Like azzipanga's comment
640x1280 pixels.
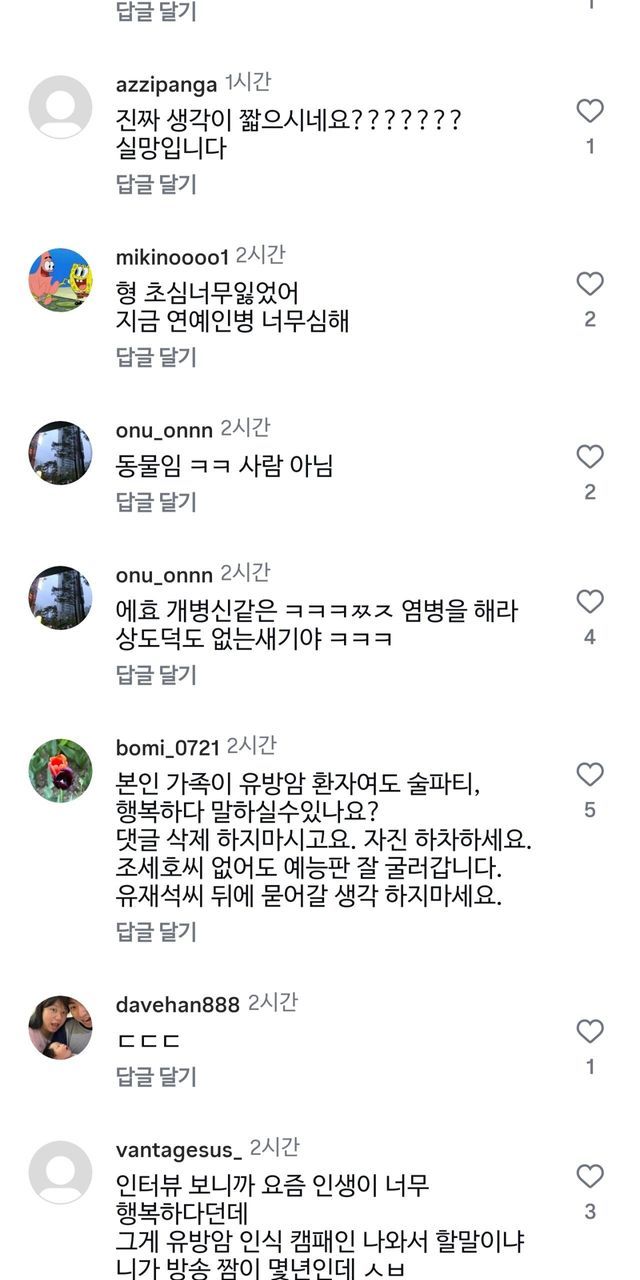click(590, 111)
